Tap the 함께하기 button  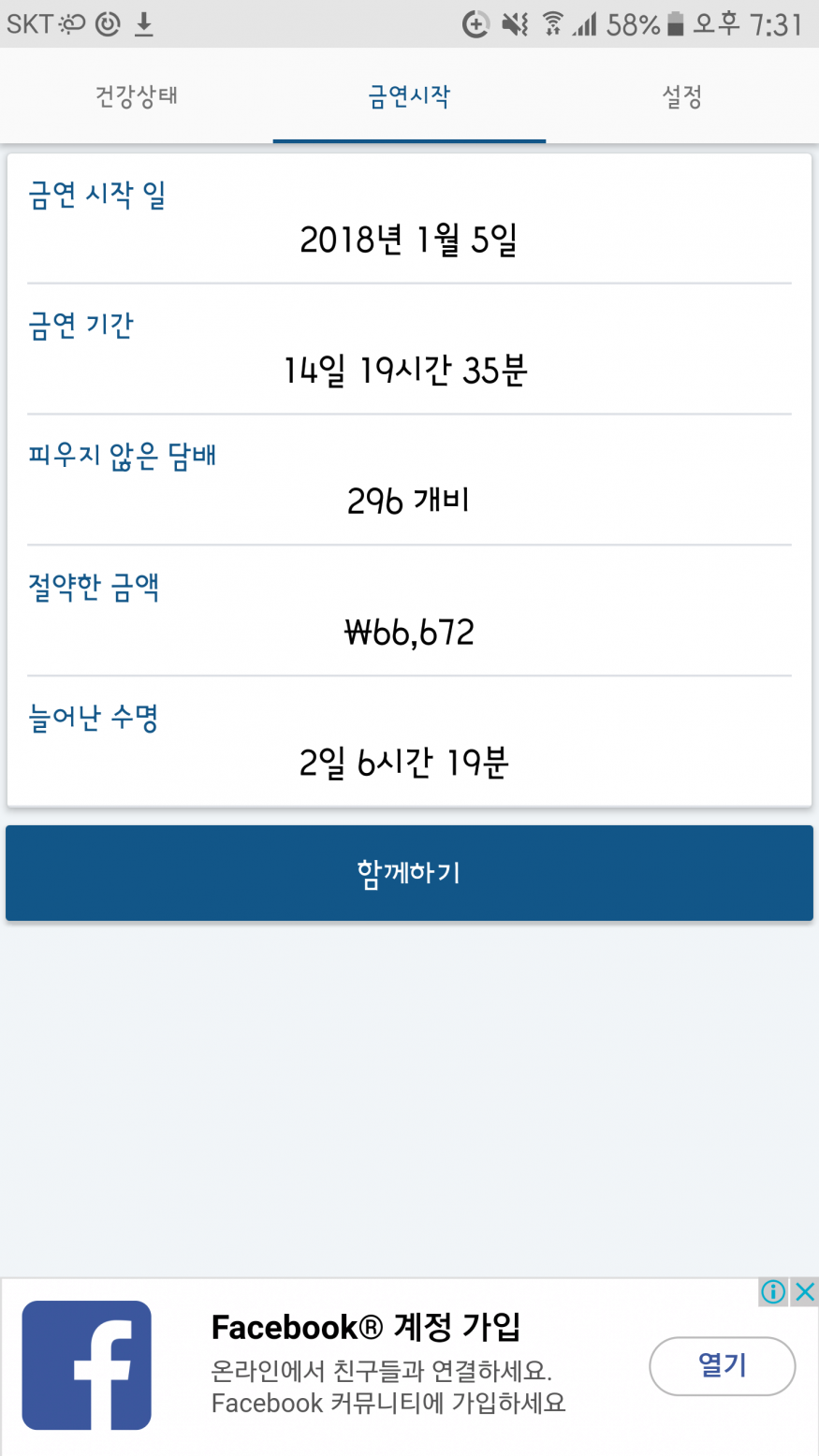pos(409,873)
